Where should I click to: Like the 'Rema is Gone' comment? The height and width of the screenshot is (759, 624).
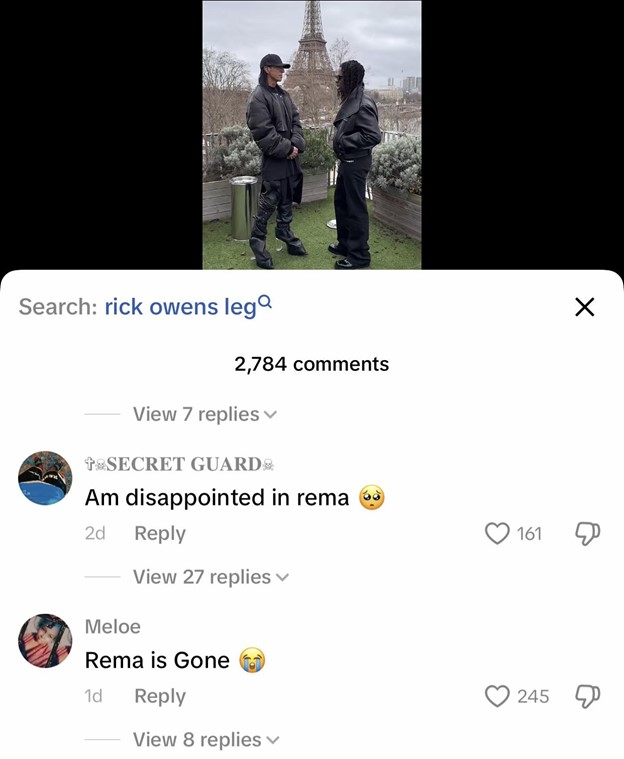(x=497, y=696)
